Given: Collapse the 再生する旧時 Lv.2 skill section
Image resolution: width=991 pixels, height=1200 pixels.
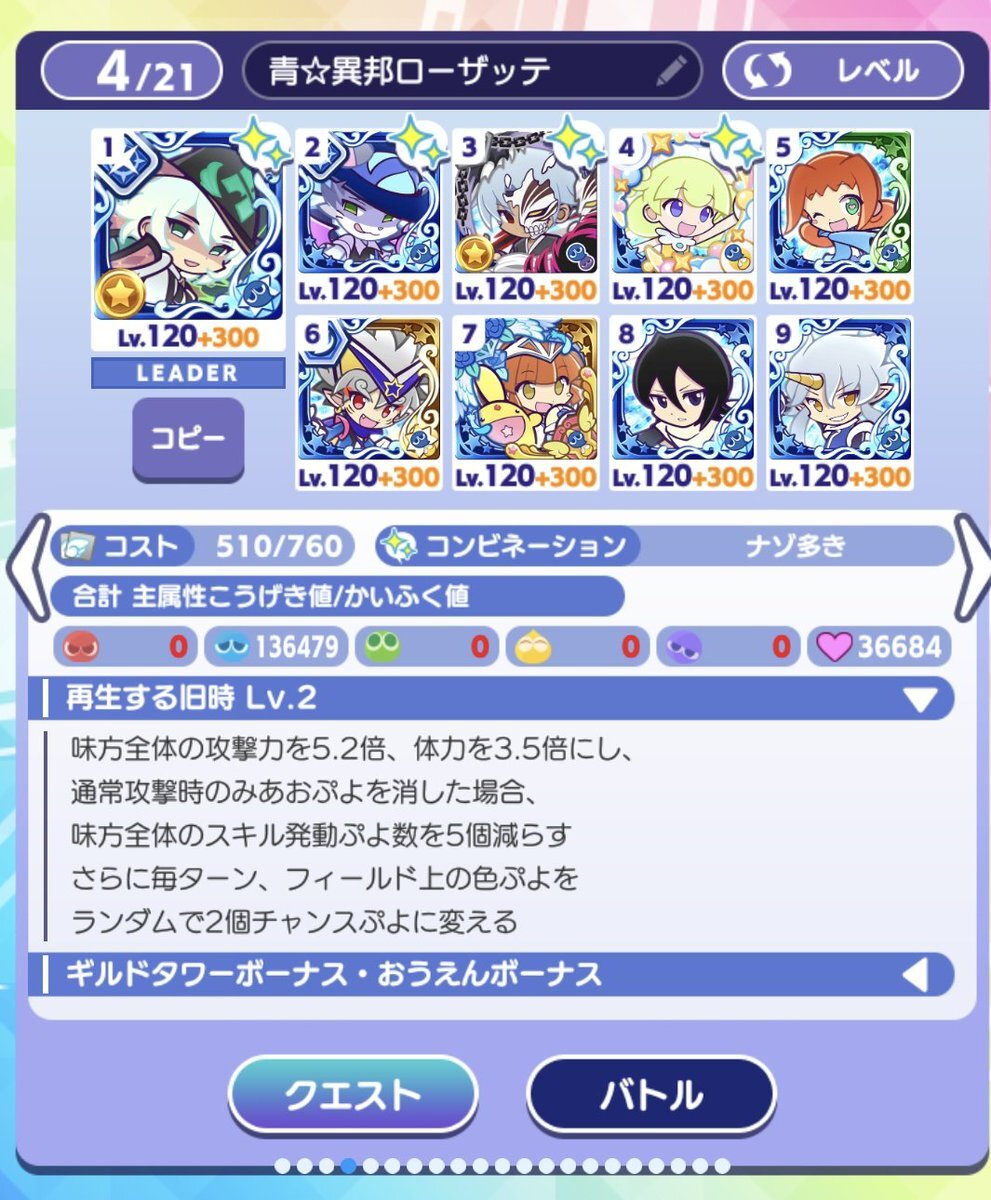Looking at the screenshot, I should (919, 699).
